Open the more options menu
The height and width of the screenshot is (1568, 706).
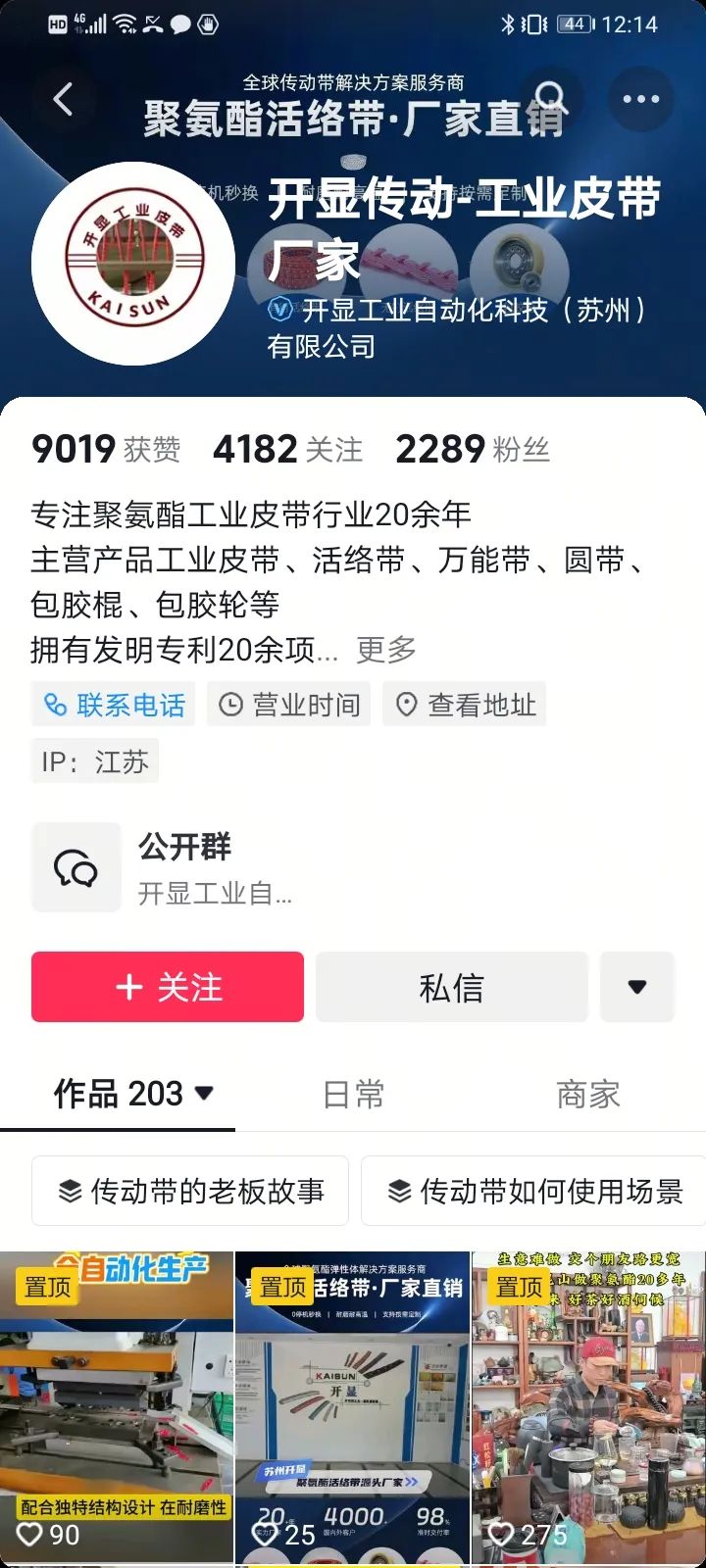coord(642,98)
